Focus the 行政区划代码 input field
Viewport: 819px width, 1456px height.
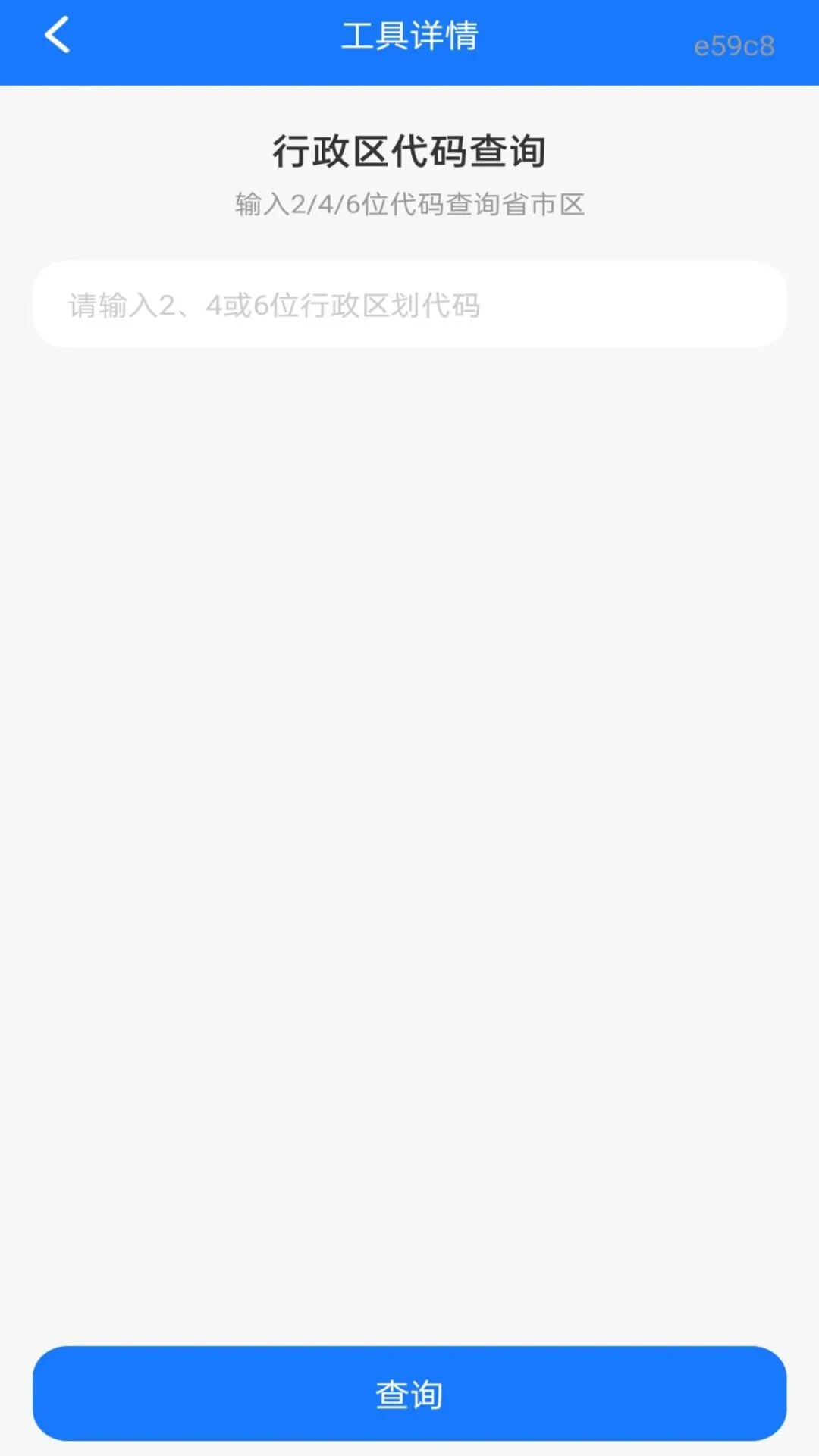tap(409, 304)
